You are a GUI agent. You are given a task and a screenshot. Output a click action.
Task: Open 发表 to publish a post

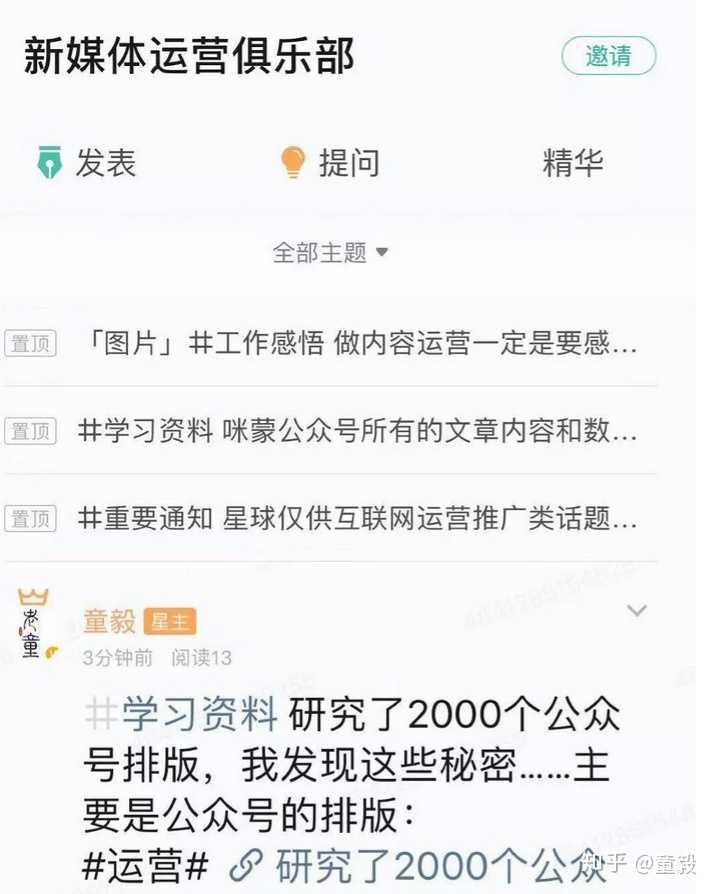[87, 163]
